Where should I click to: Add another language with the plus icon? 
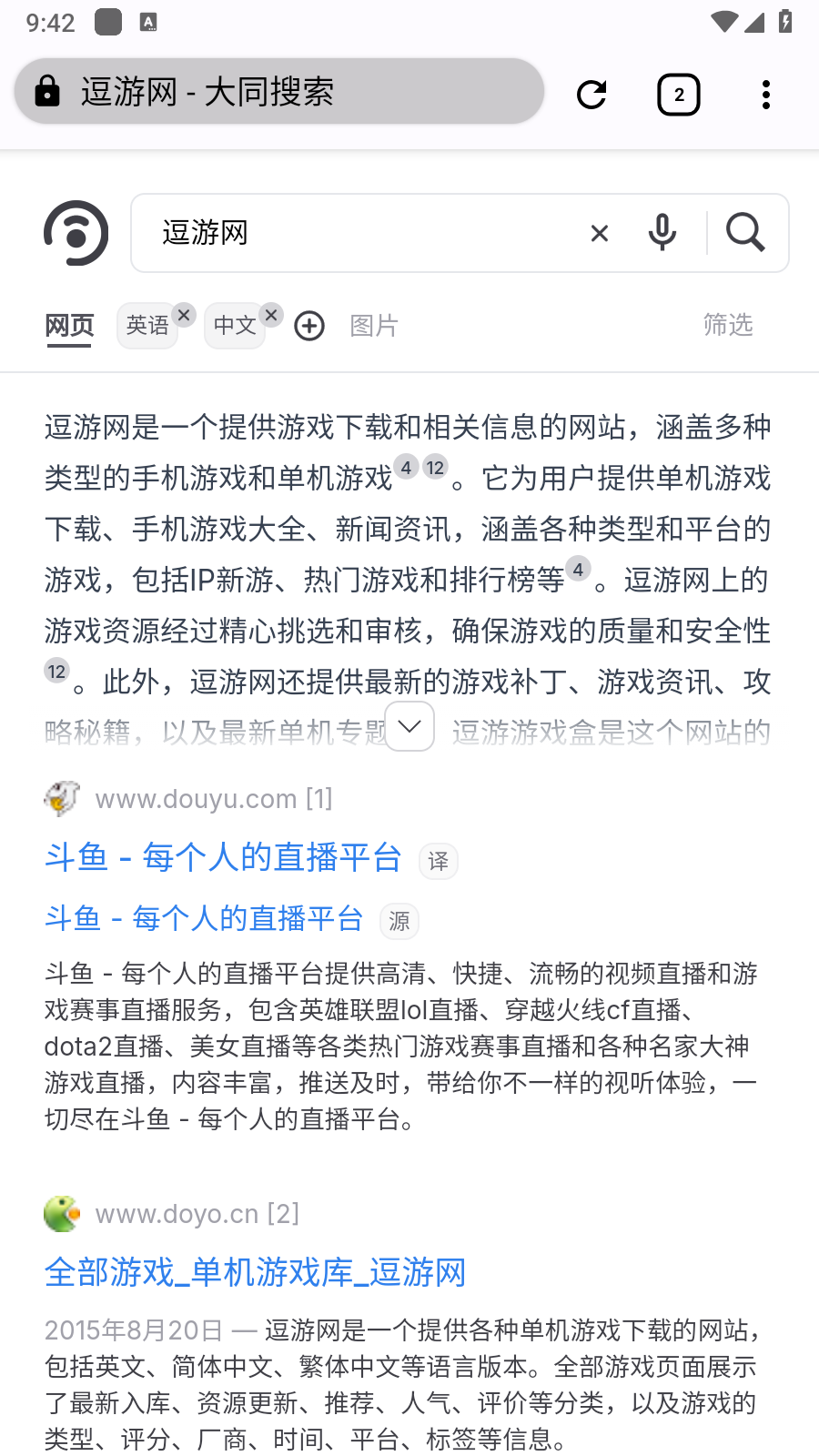pyautogui.click(x=309, y=326)
